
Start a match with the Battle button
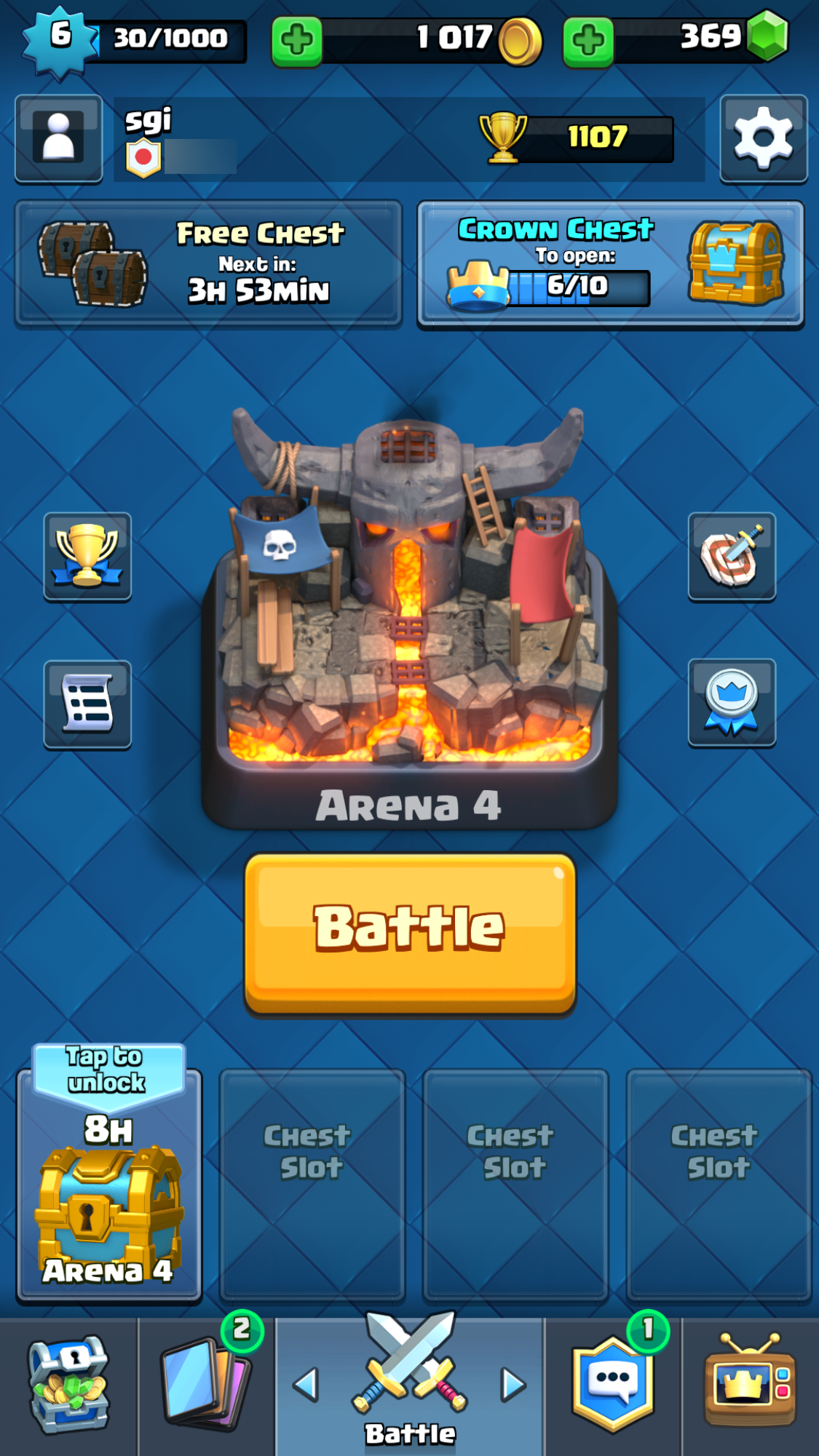point(410,933)
